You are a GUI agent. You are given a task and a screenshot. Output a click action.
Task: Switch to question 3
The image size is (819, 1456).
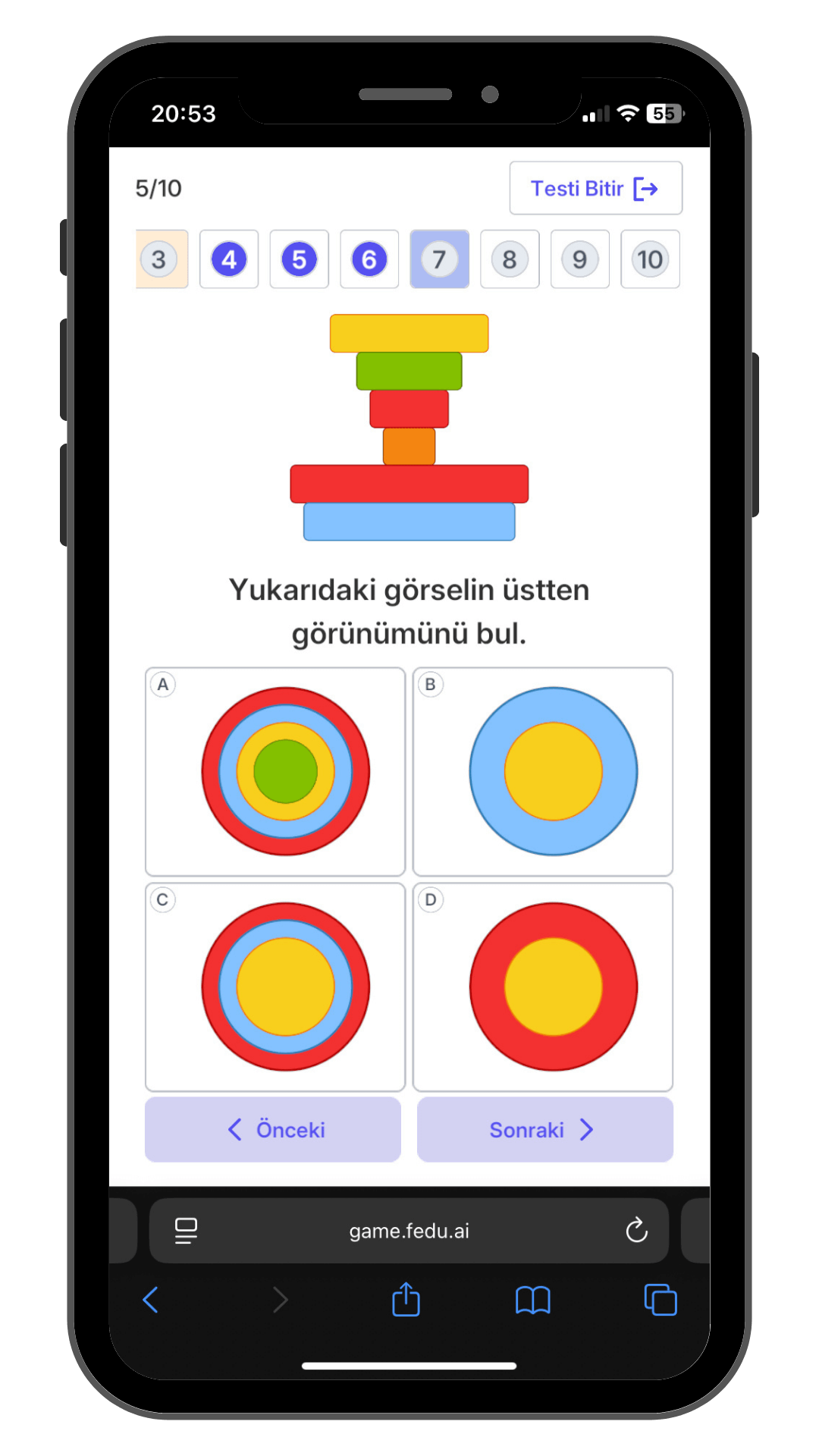(x=161, y=259)
